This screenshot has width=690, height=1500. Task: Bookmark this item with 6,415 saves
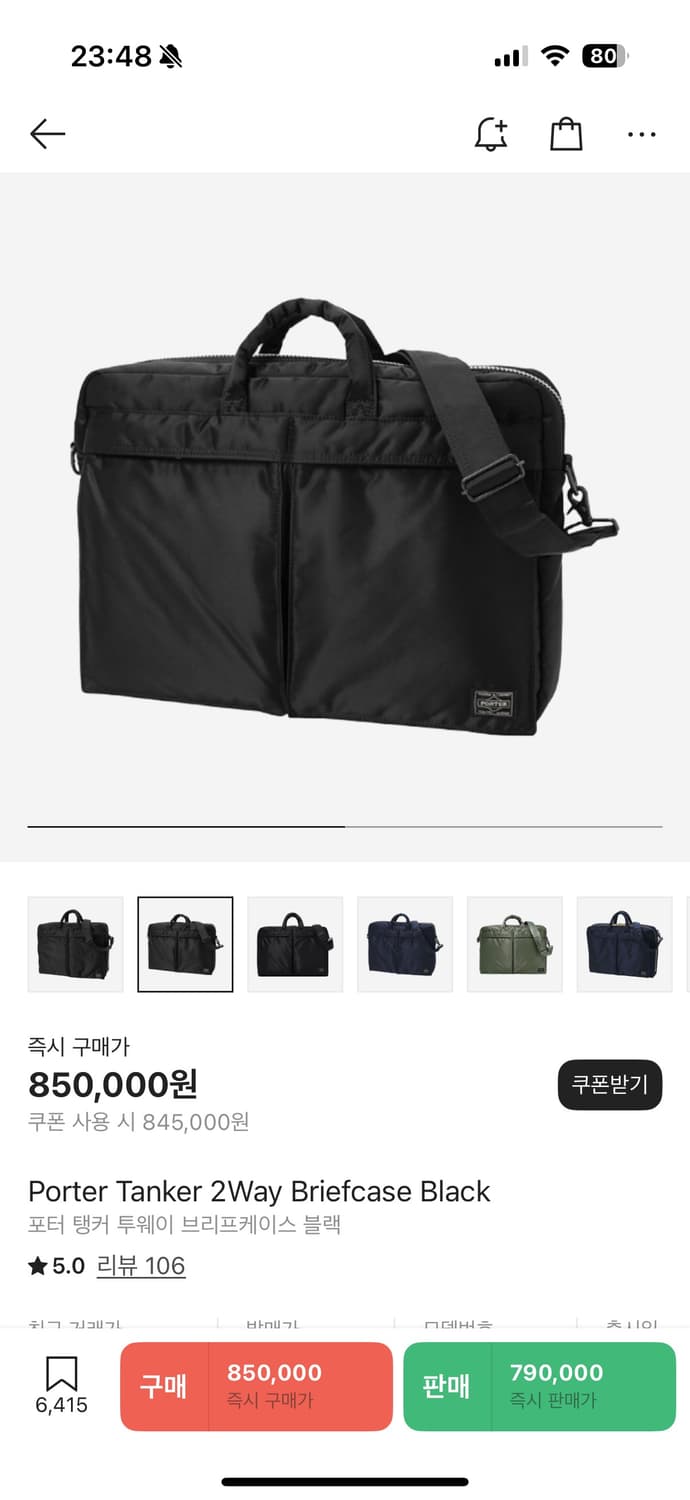click(61, 1386)
